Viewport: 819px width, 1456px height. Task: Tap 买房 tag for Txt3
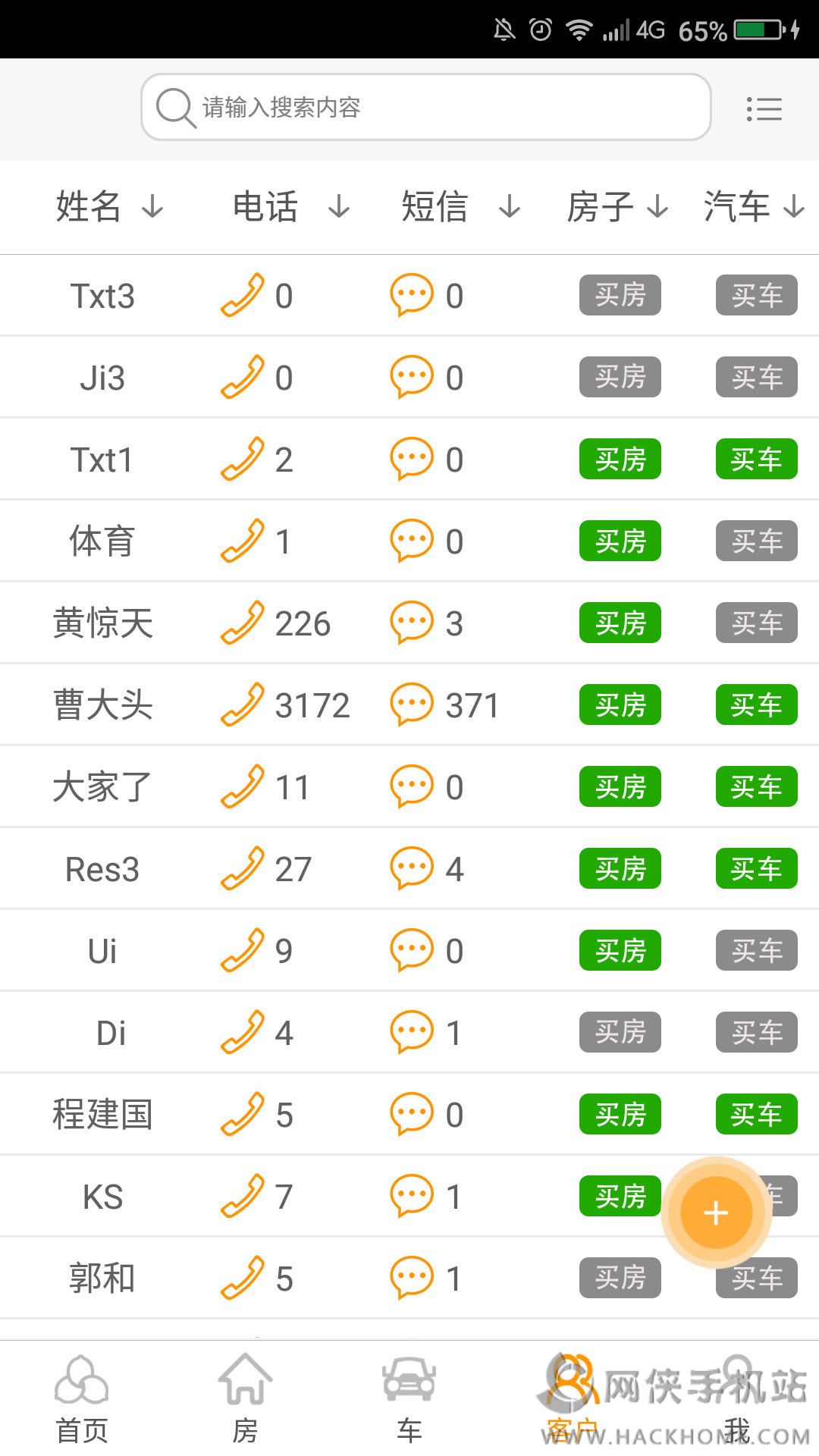point(620,295)
